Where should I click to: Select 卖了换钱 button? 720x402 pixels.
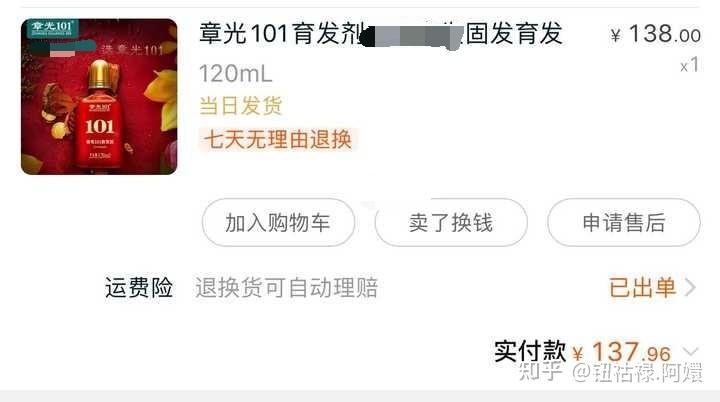451,223
